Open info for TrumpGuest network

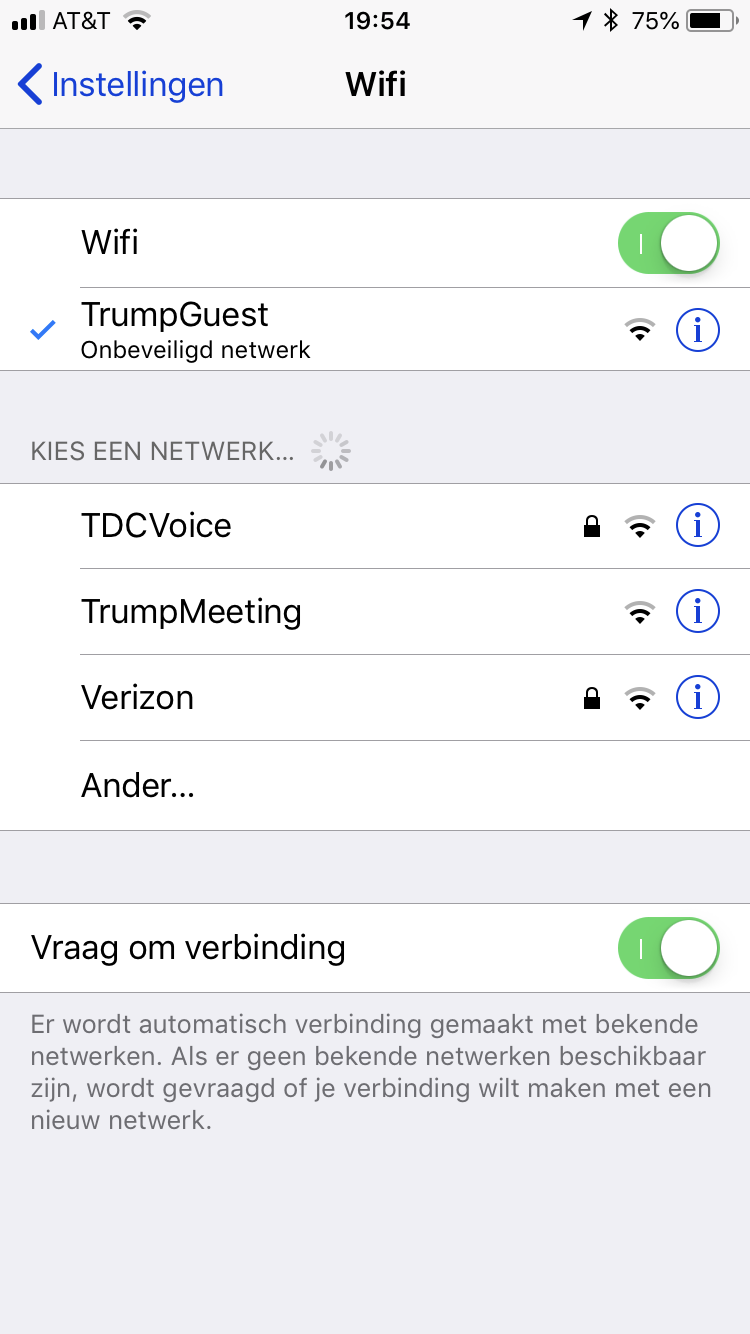pos(697,329)
